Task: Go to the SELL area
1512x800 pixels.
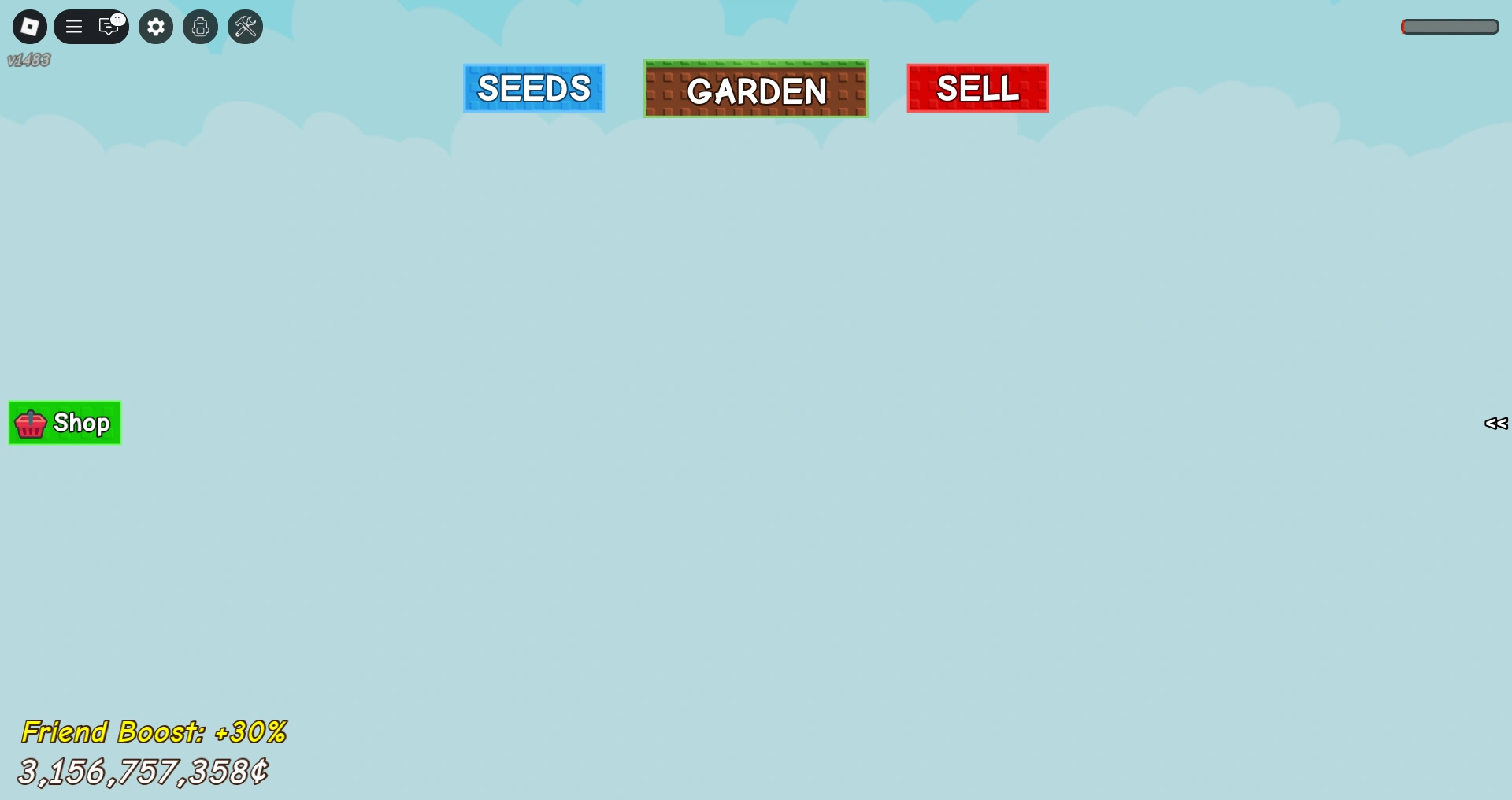Action: coord(977,88)
